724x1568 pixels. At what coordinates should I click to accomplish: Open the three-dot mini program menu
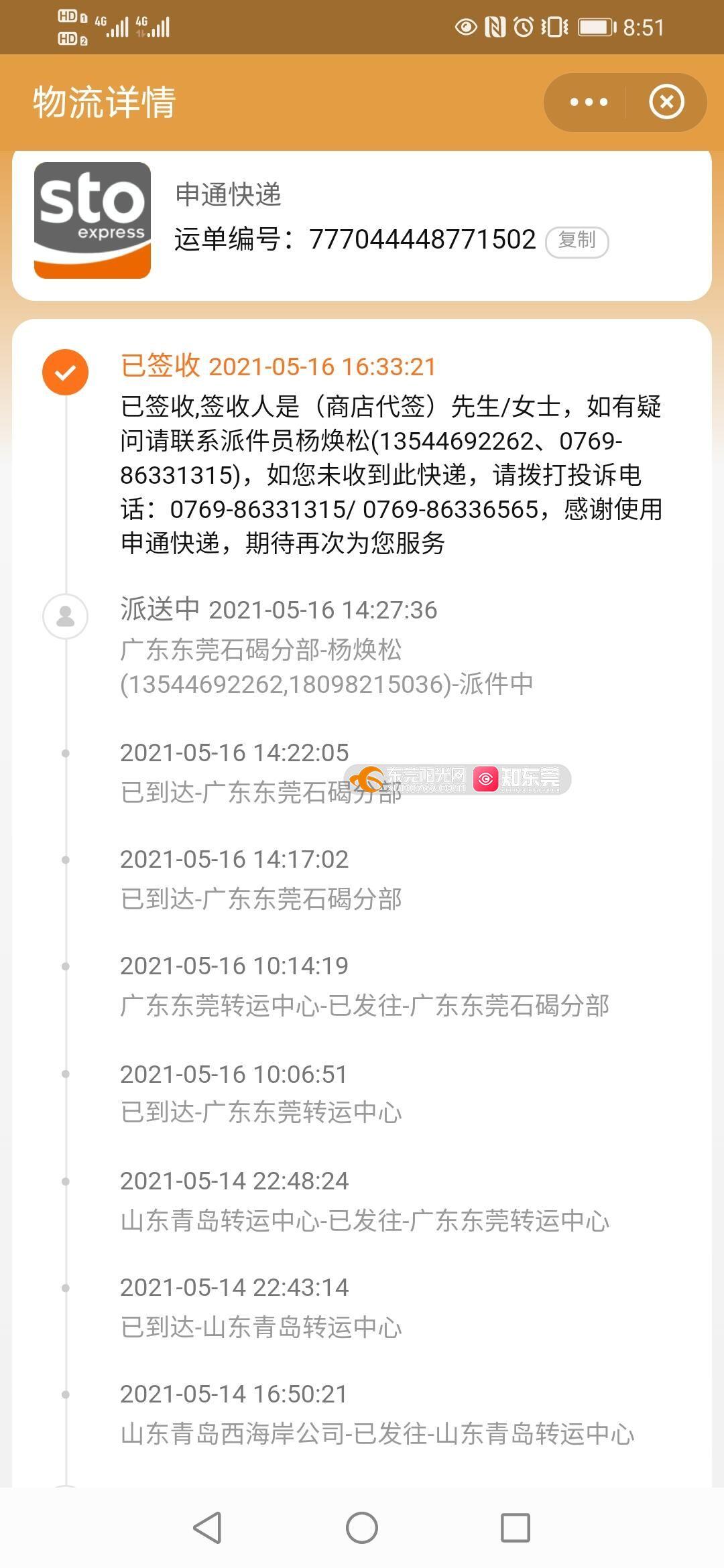[x=588, y=103]
